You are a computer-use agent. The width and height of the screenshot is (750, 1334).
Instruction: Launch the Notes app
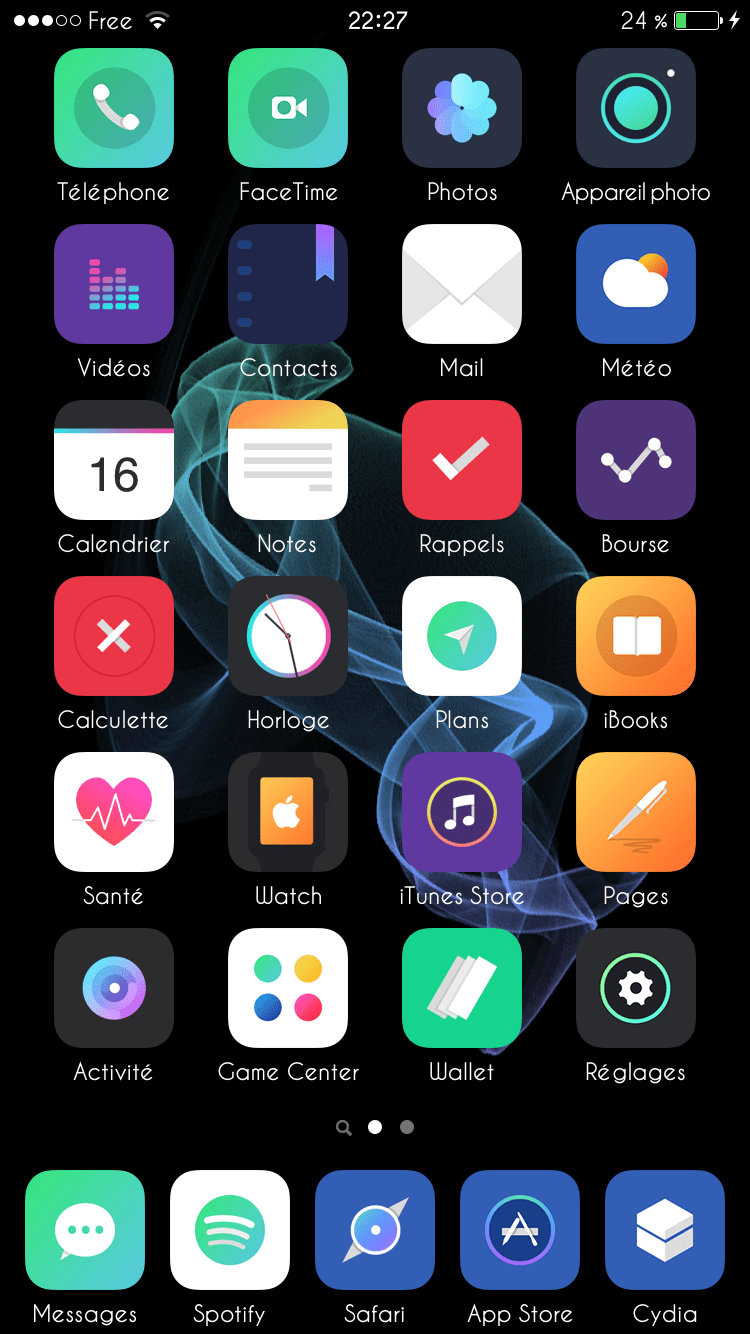tap(288, 460)
